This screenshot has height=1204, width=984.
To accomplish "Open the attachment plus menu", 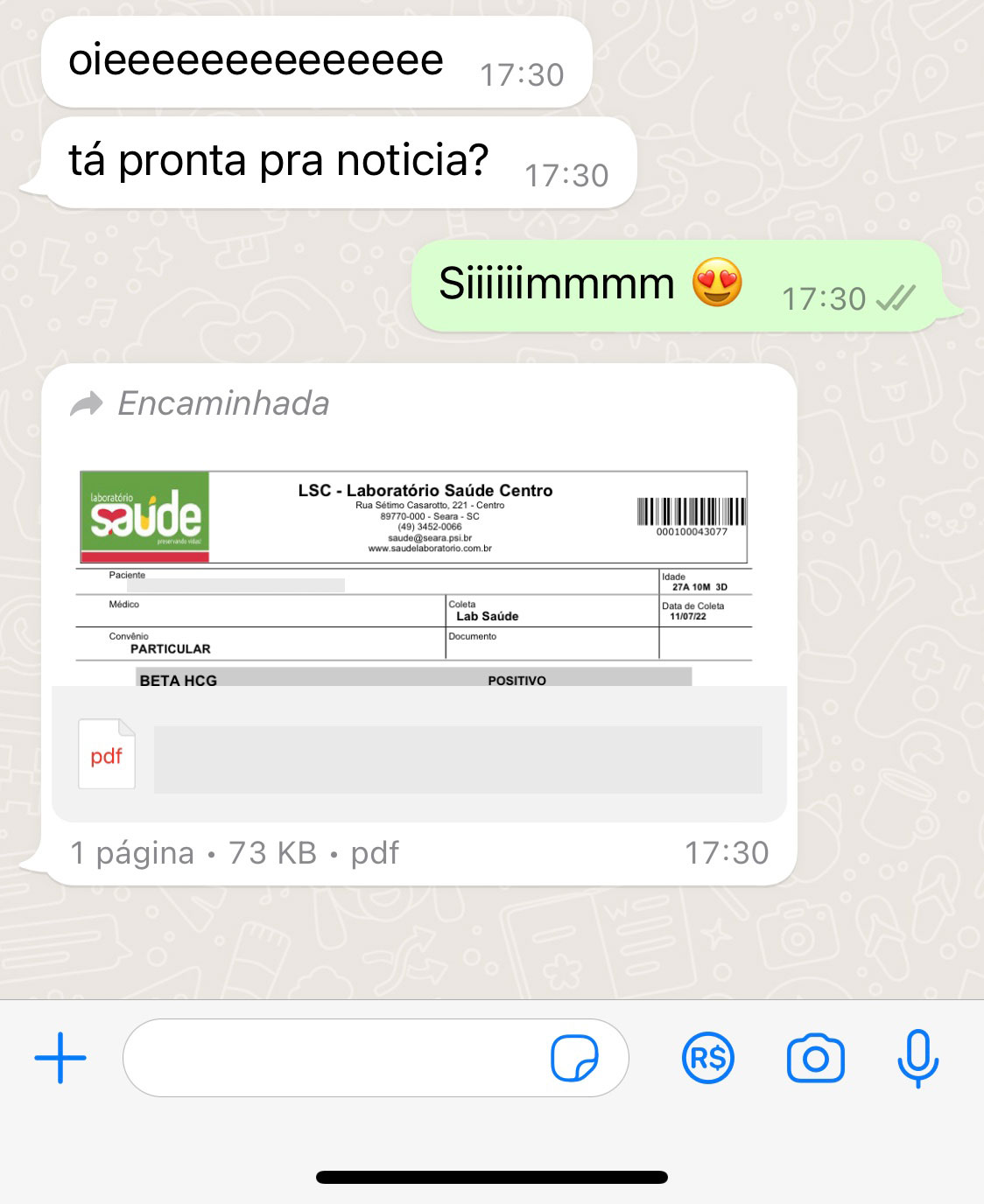I will tap(60, 1058).
